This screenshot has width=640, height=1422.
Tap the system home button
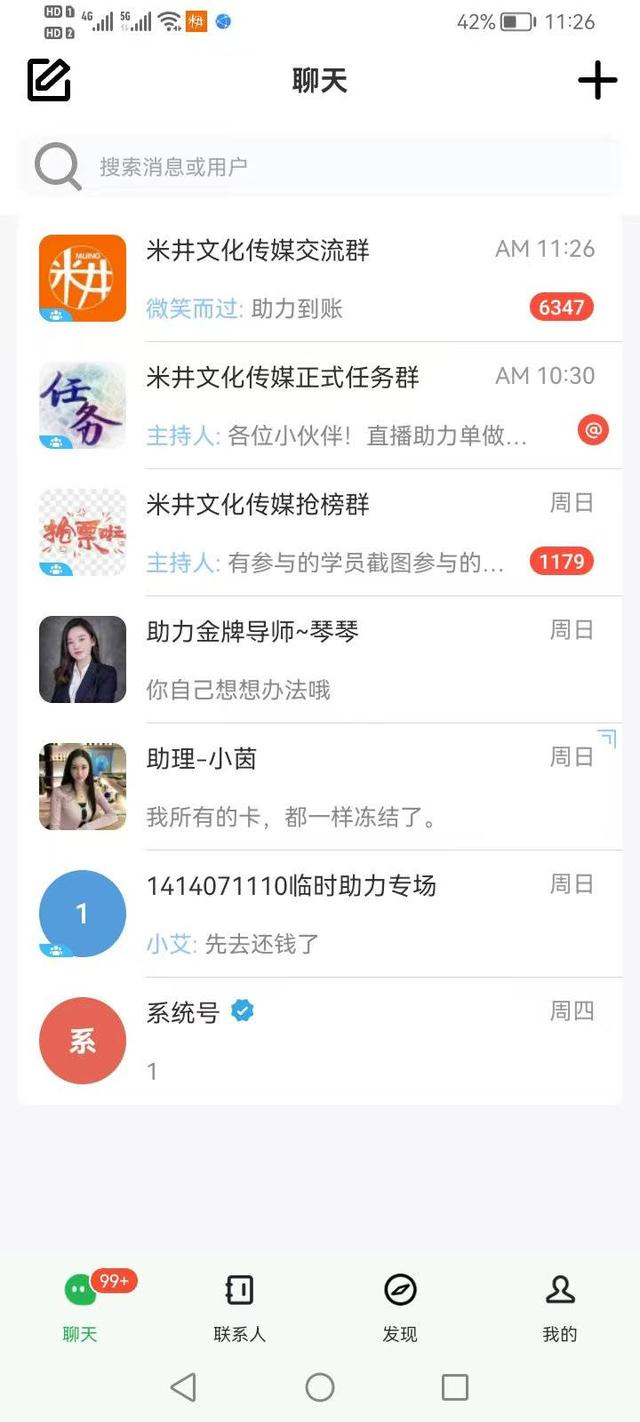coord(320,1387)
